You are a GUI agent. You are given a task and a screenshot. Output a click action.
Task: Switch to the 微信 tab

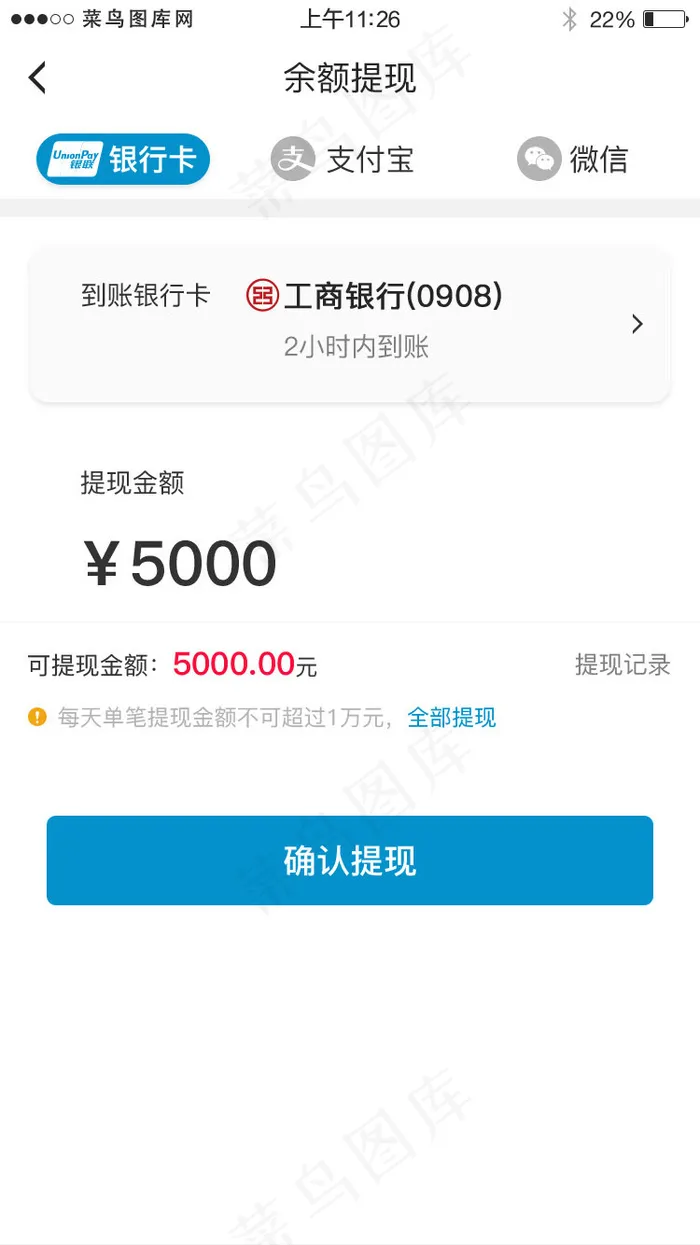coord(573,159)
